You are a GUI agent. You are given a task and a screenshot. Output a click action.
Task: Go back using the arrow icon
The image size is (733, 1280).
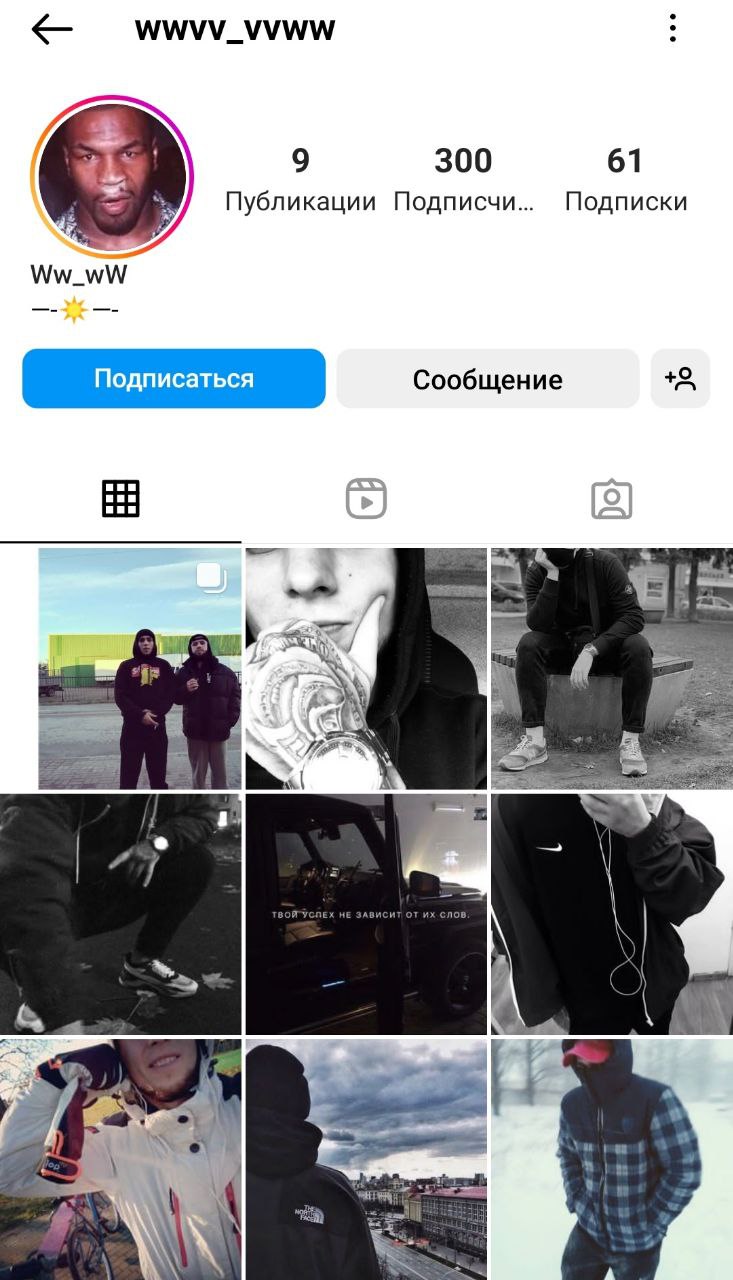(52, 30)
